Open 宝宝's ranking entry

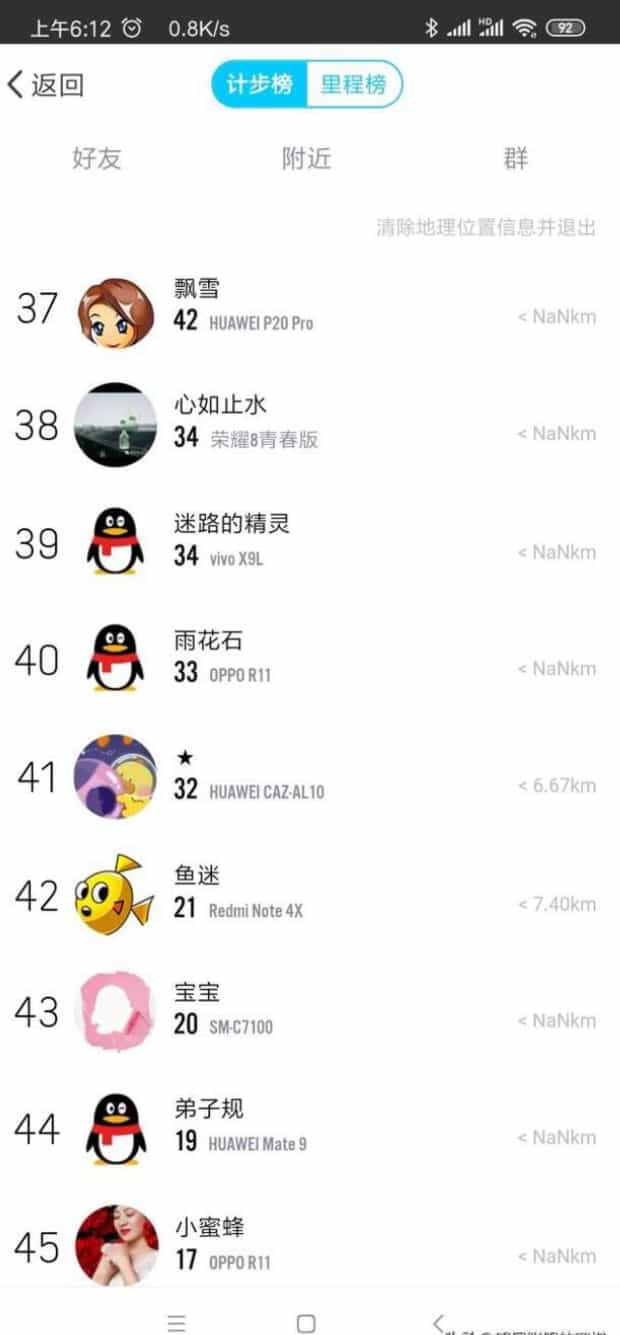(310, 1012)
